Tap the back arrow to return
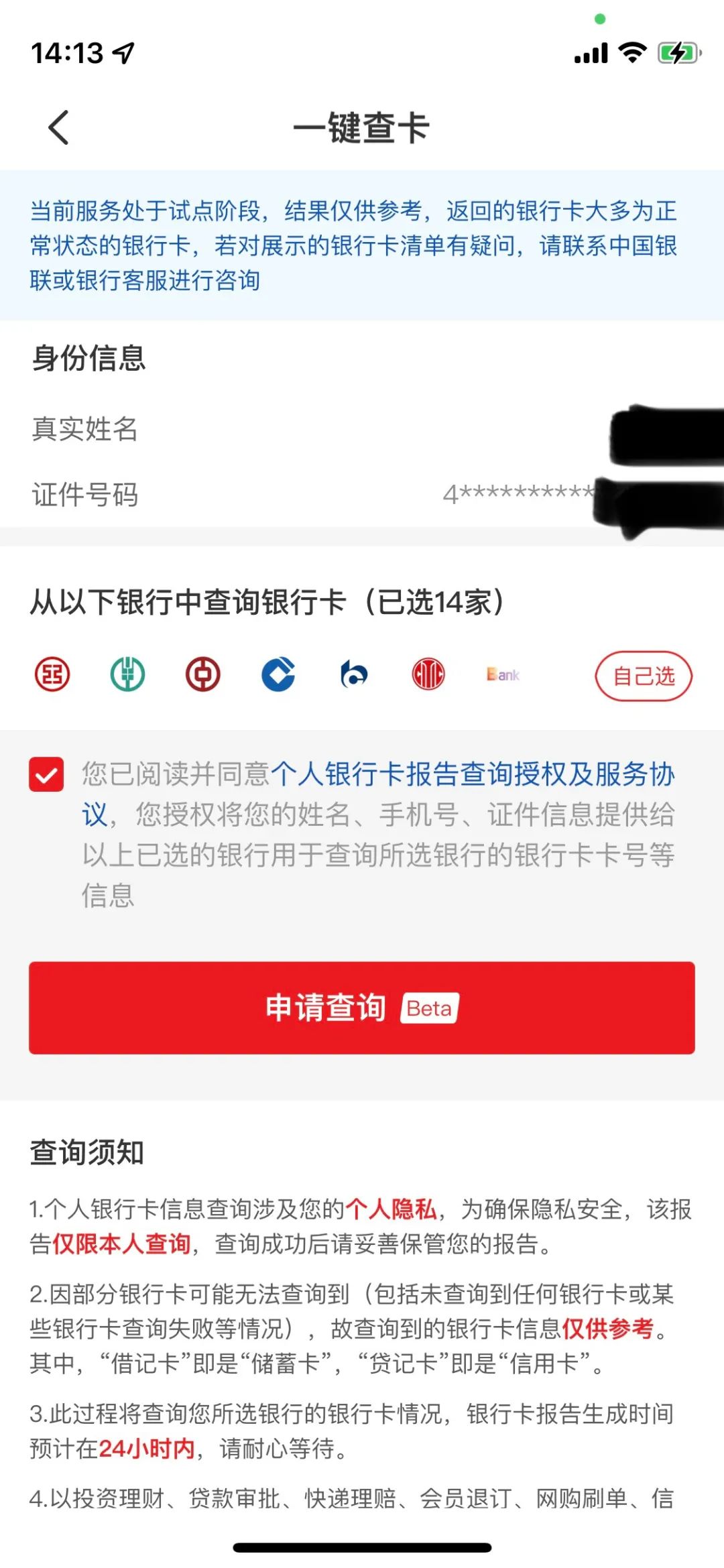 pos(59,127)
